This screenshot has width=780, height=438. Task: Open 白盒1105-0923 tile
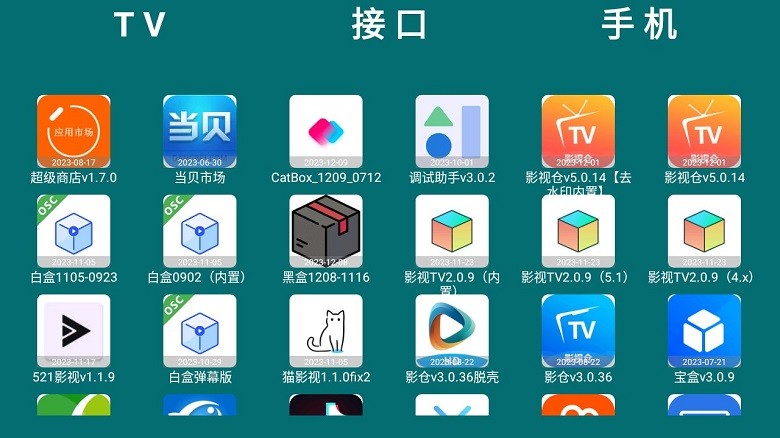(x=74, y=231)
